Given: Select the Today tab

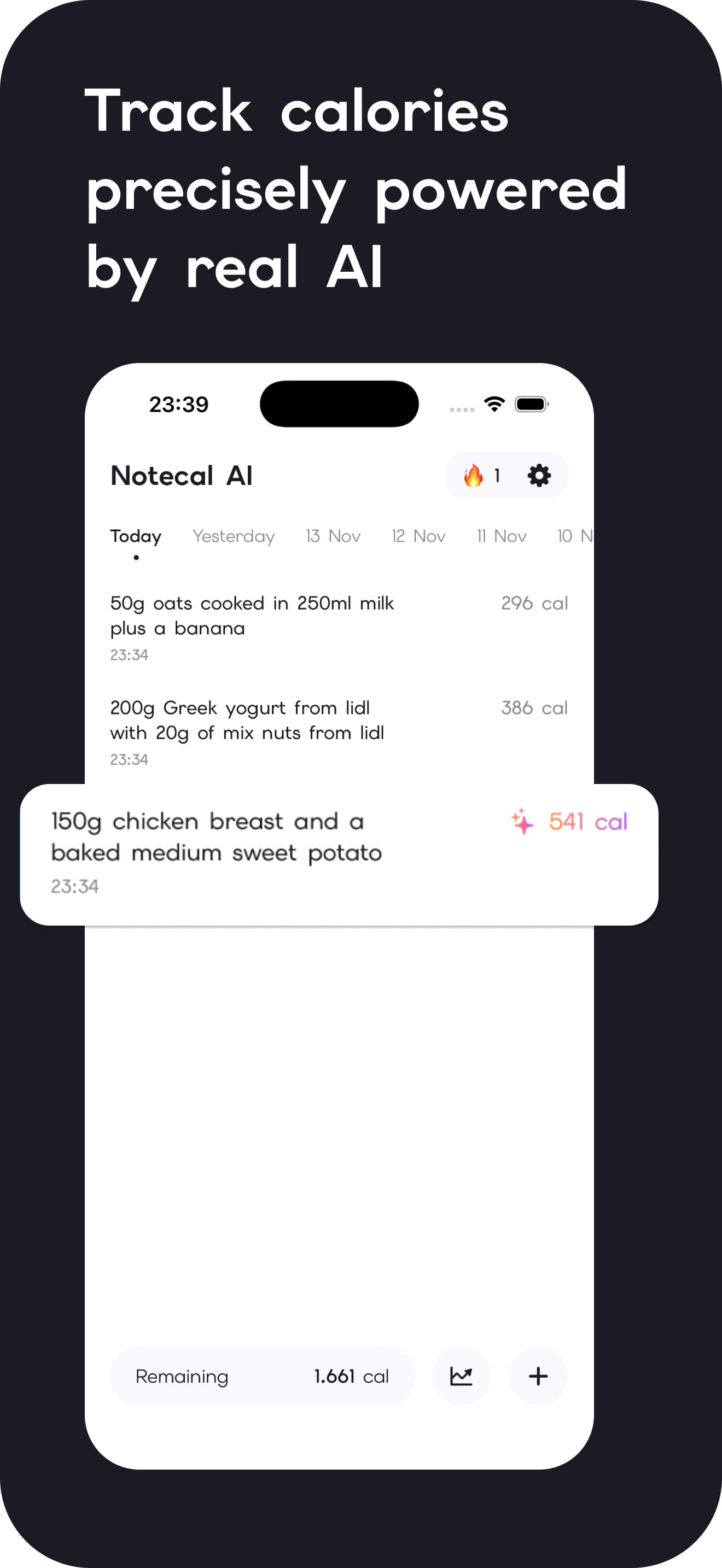Looking at the screenshot, I should pyautogui.click(x=135, y=536).
